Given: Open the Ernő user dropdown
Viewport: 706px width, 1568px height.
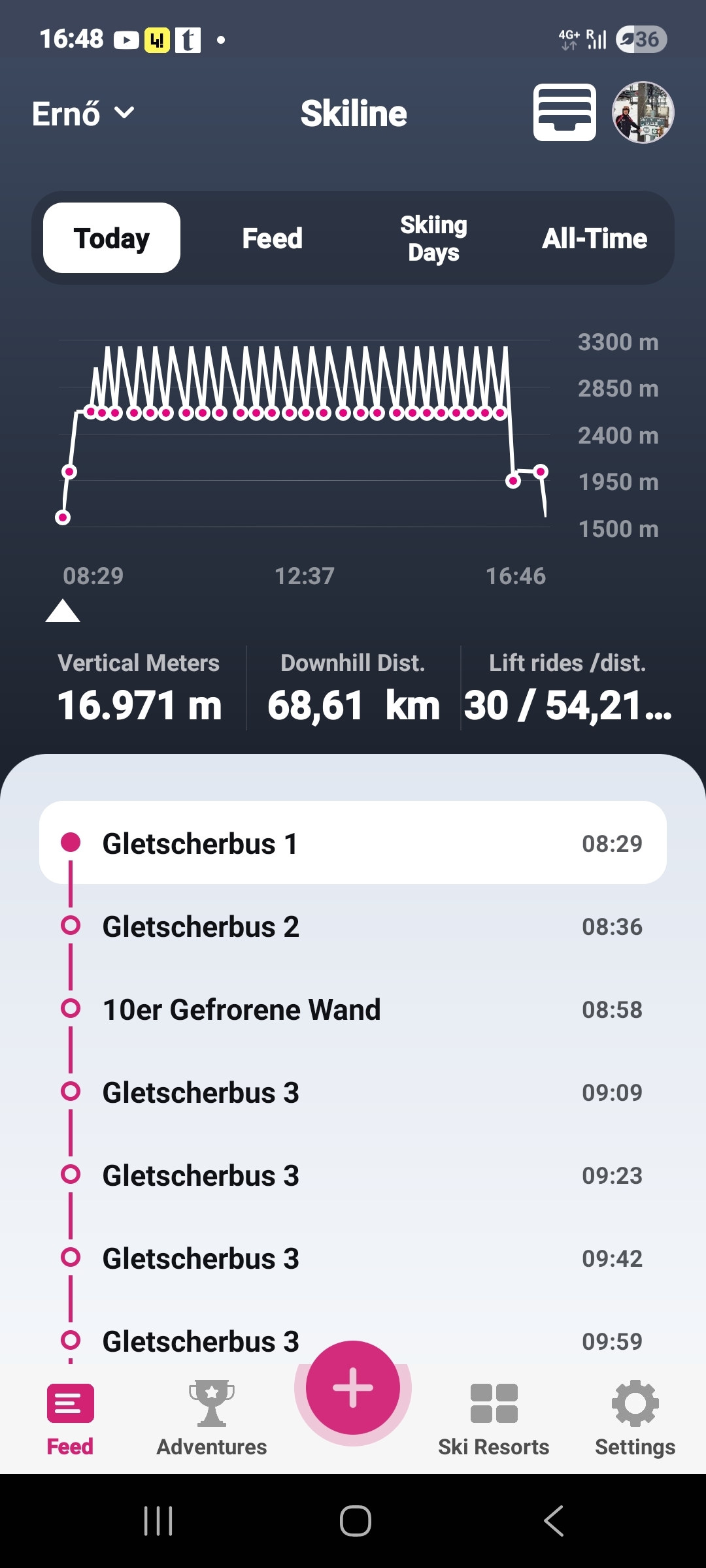Looking at the screenshot, I should (x=83, y=114).
